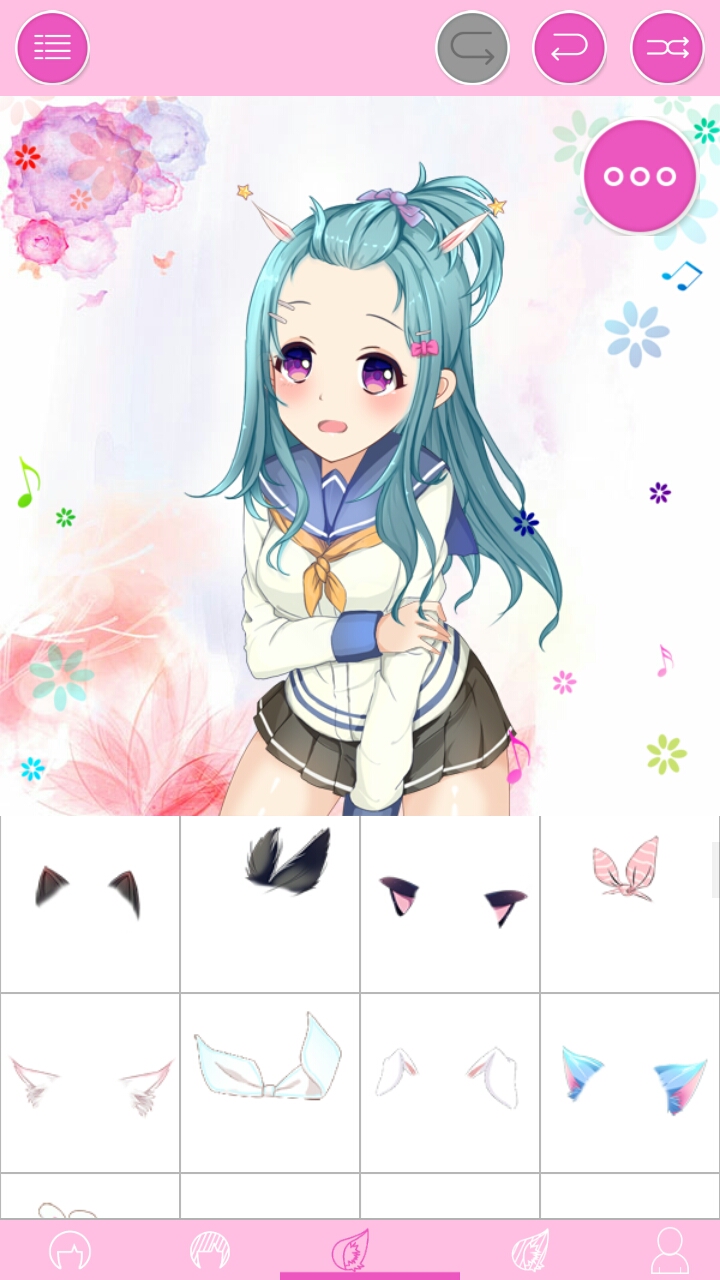Switch to the bangs hair tab
Viewport: 720px width, 1280px height.
[210, 1250]
